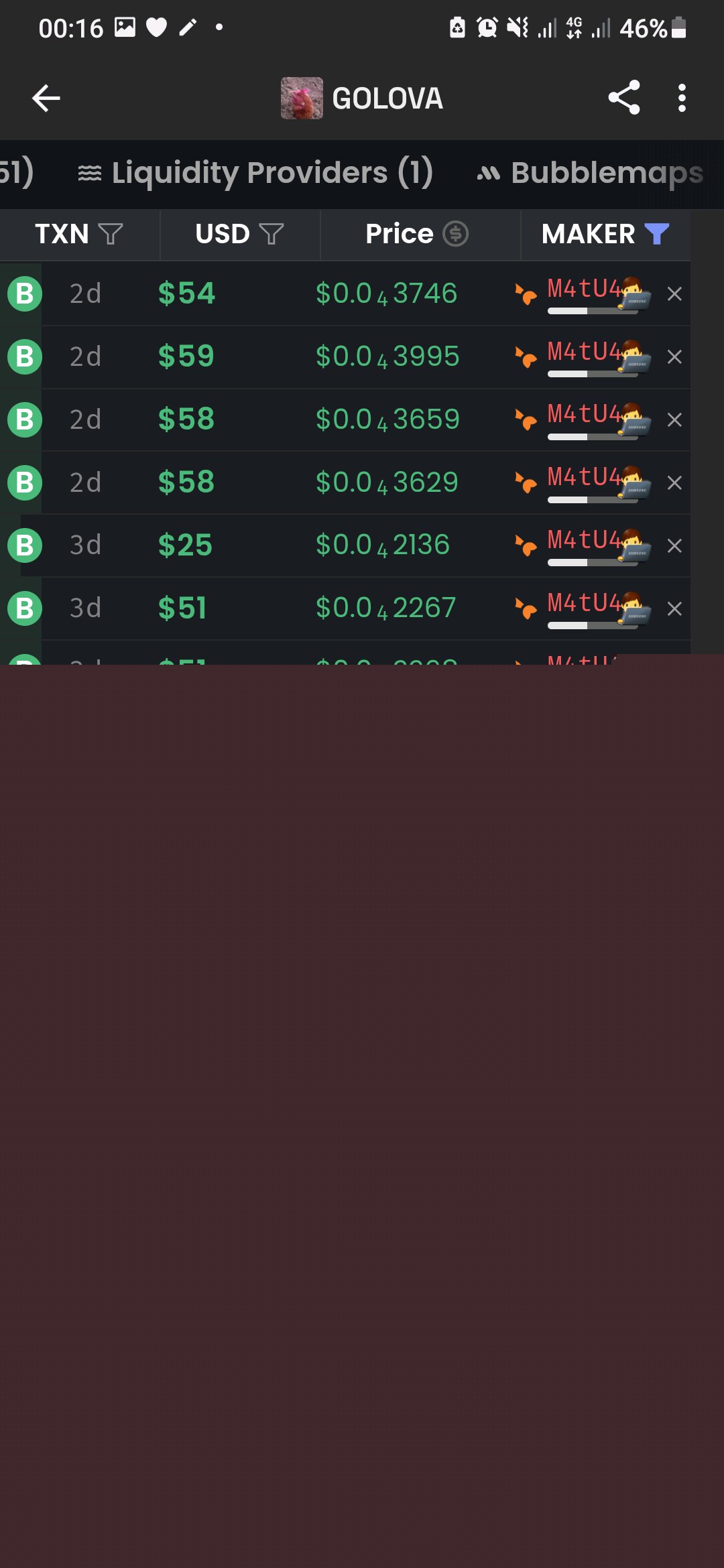724x1568 pixels.
Task: Open maker M4tU4 on $0.043659 row
Action: 585,415
